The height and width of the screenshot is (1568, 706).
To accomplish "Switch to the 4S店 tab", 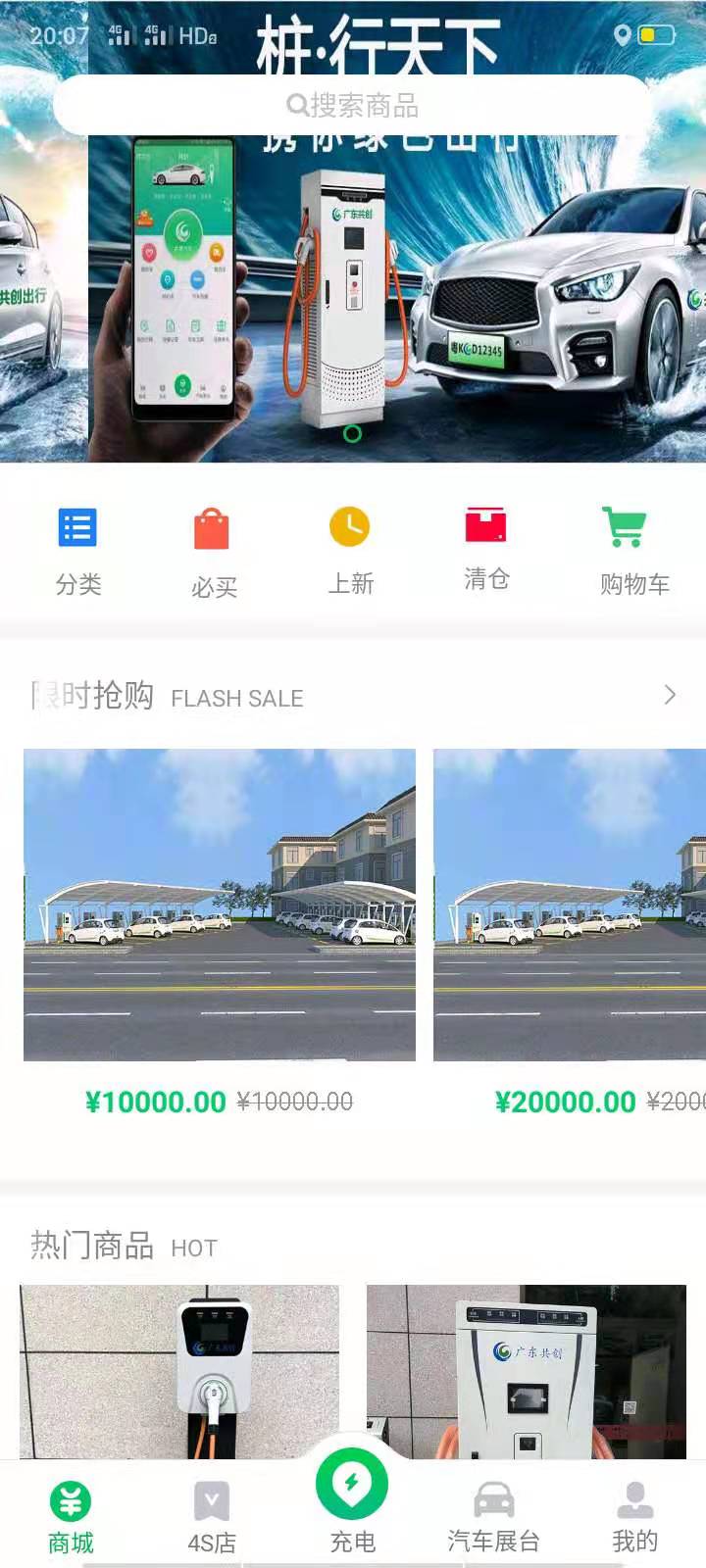I will pyautogui.click(x=212, y=1518).
